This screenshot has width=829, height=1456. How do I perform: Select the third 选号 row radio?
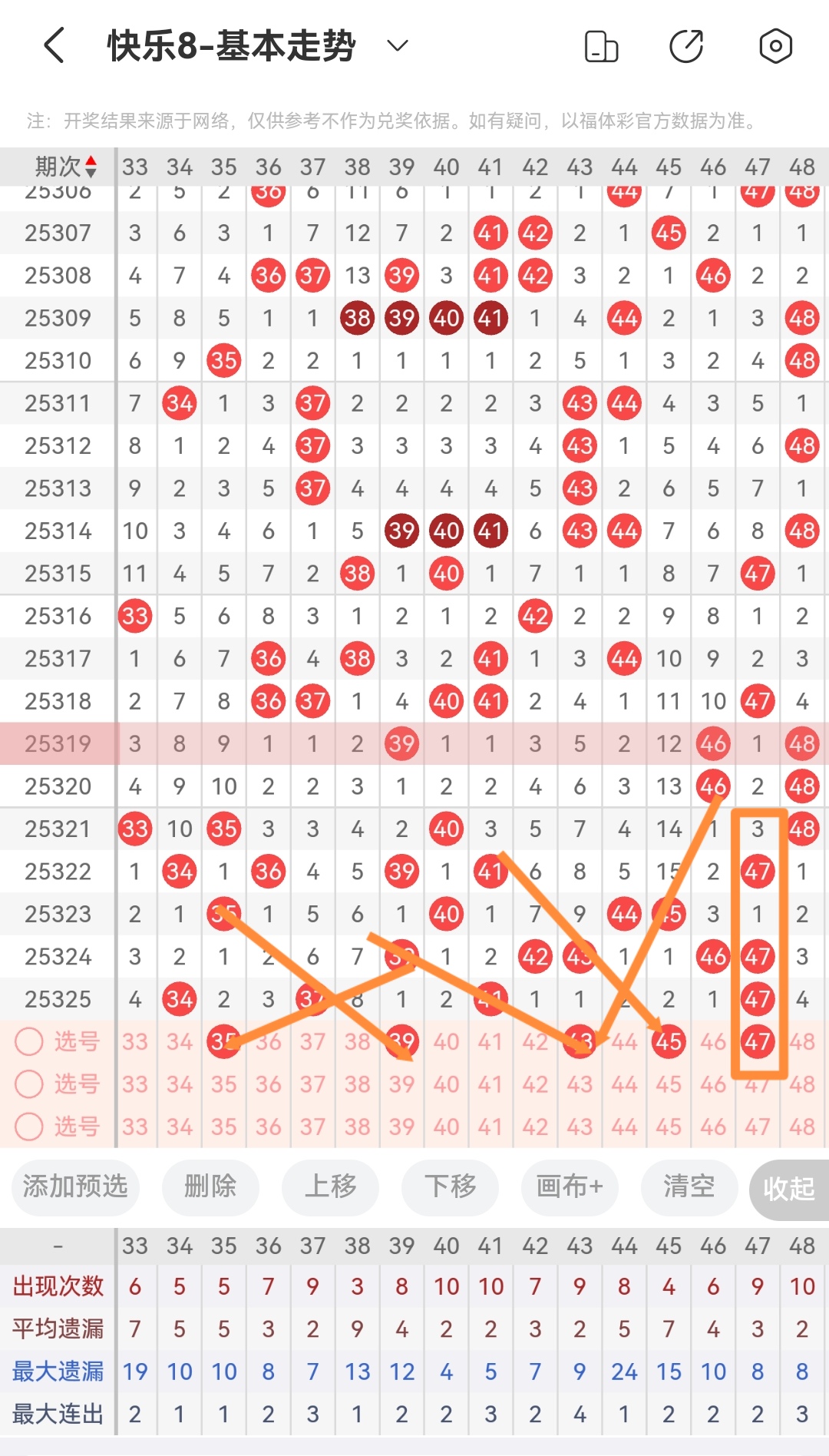tap(29, 1127)
